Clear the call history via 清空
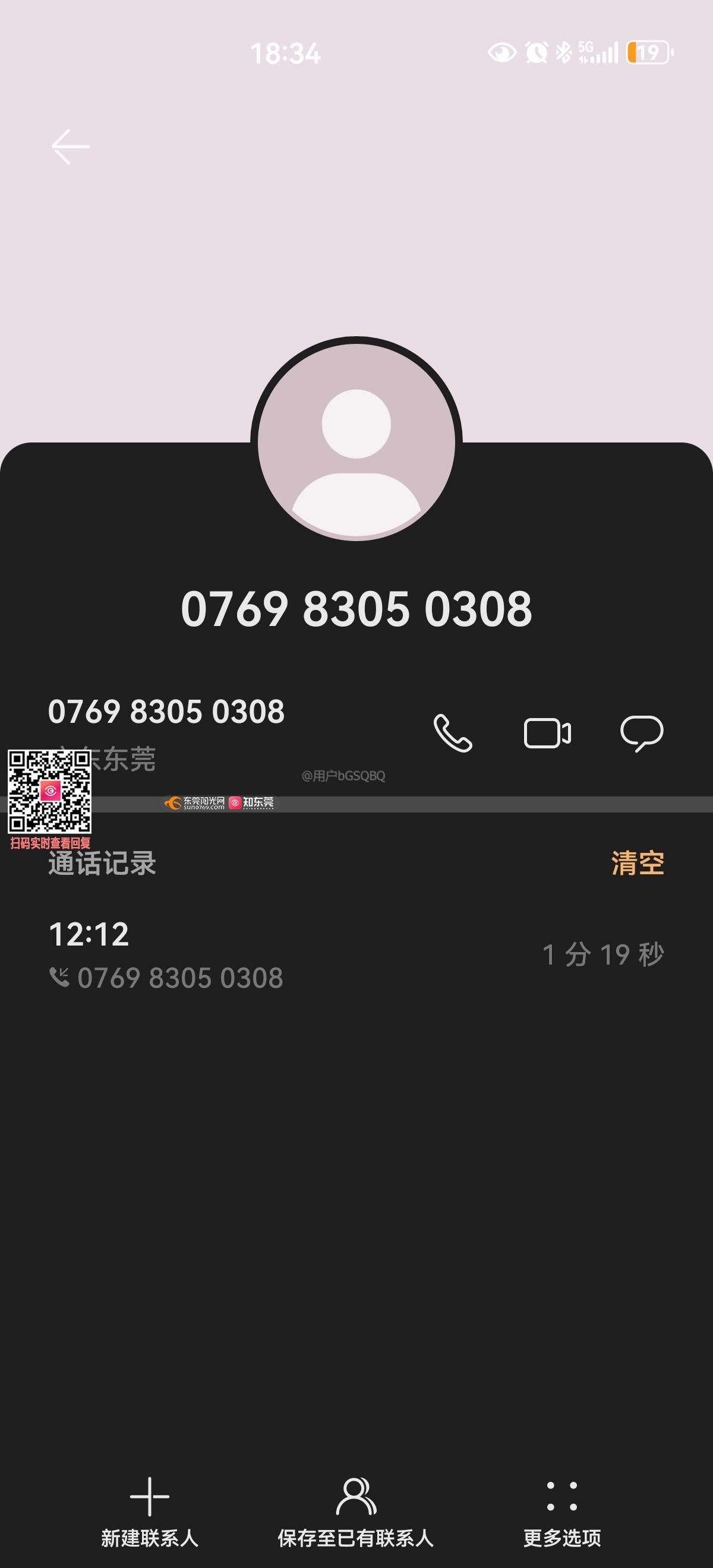The height and width of the screenshot is (1568, 713). (638, 863)
